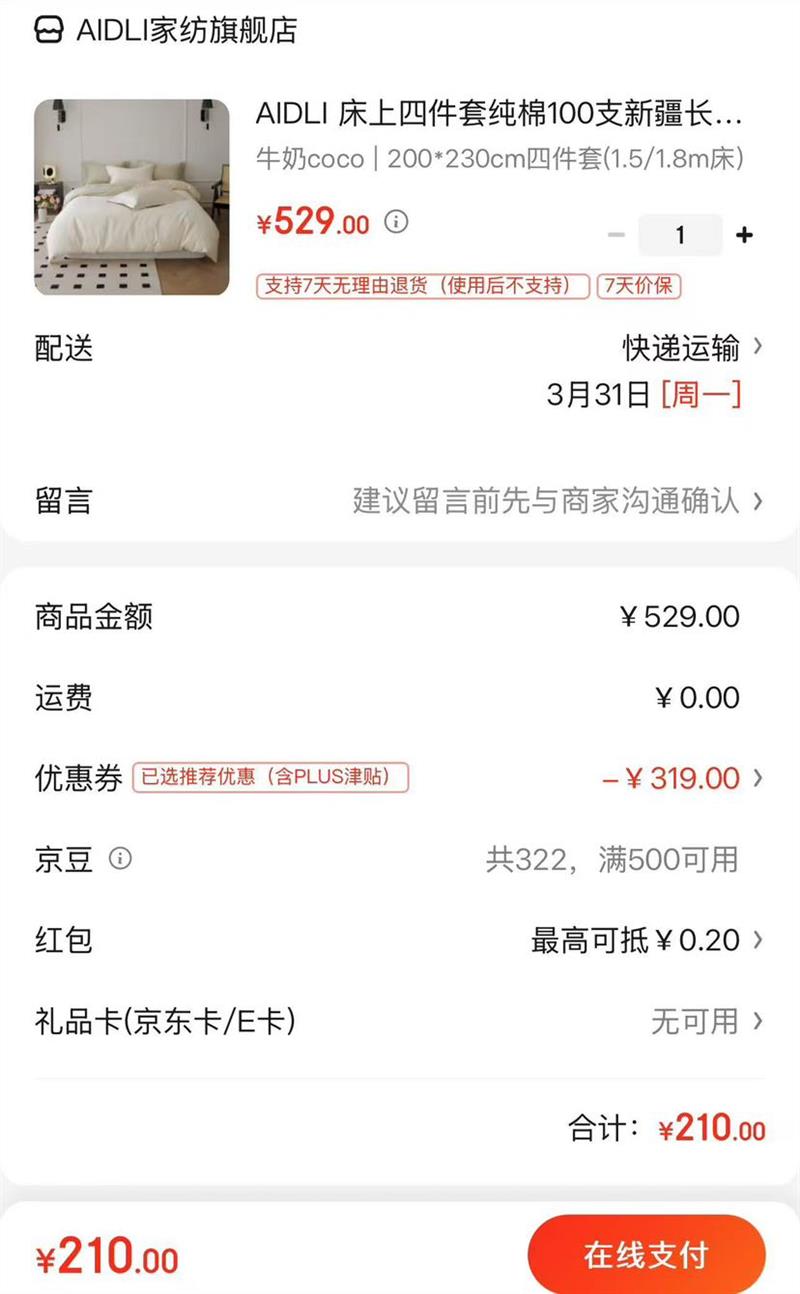Open the AIDLI家纺旗舰店 store page

pos(166,31)
